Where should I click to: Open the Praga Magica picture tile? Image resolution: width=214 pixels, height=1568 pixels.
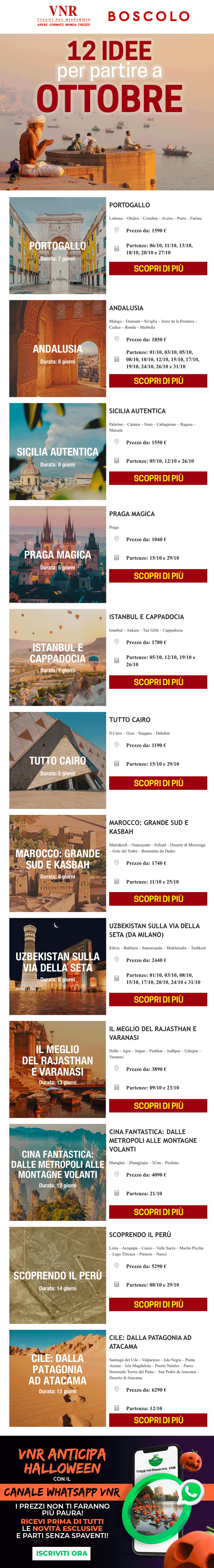click(x=58, y=554)
